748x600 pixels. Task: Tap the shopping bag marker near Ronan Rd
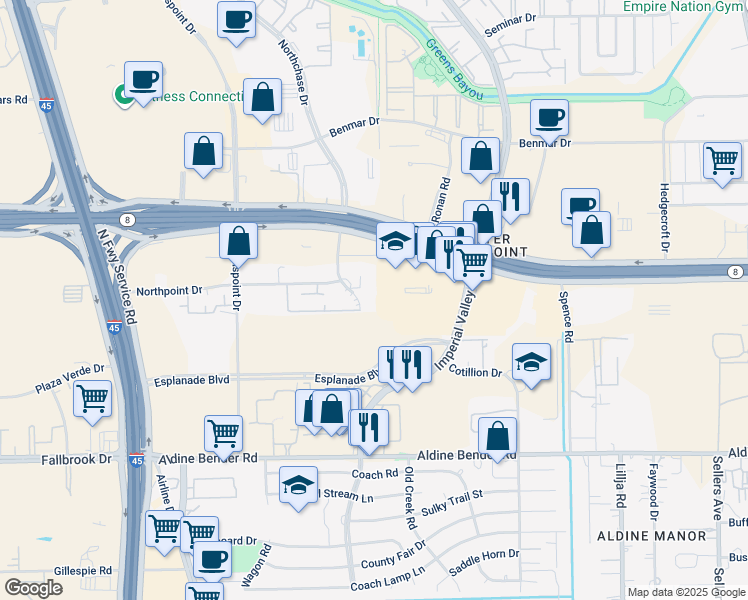(481, 157)
